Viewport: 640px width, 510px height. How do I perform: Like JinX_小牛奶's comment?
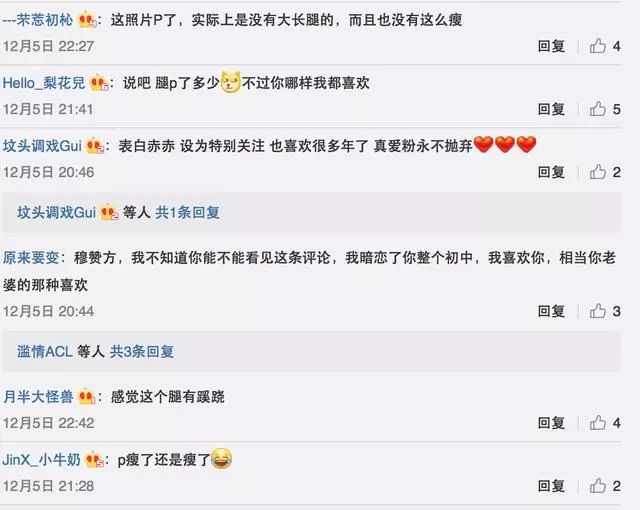[x=598, y=486]
